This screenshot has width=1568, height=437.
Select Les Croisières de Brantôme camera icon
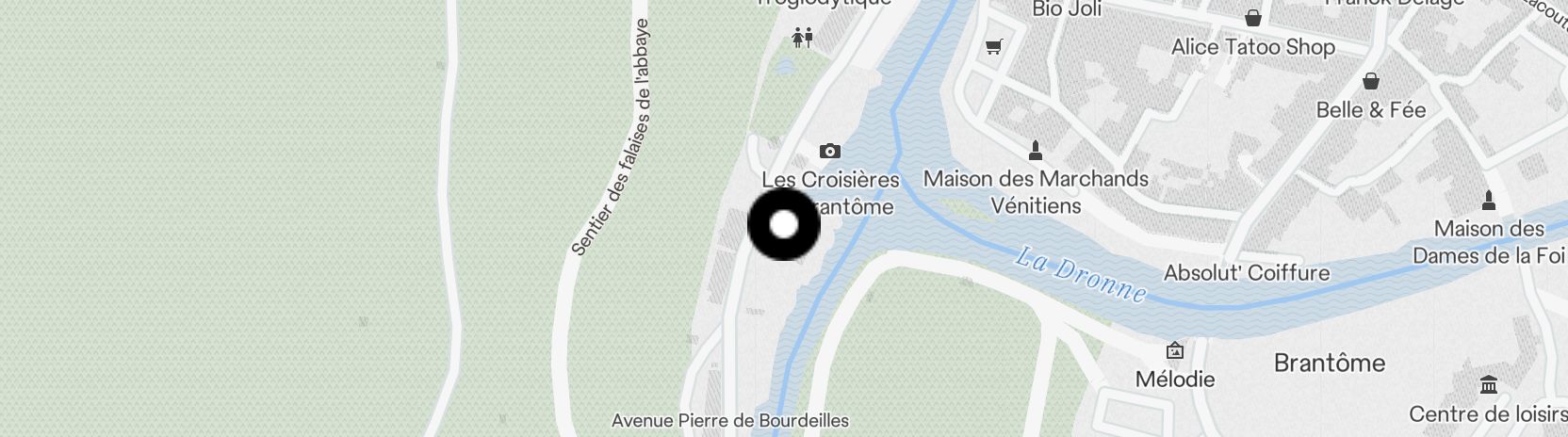pos(829,151)
